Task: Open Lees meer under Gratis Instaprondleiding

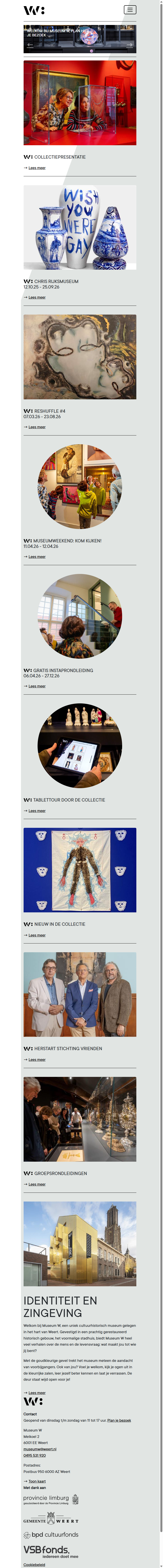Action: pos(36,687)
